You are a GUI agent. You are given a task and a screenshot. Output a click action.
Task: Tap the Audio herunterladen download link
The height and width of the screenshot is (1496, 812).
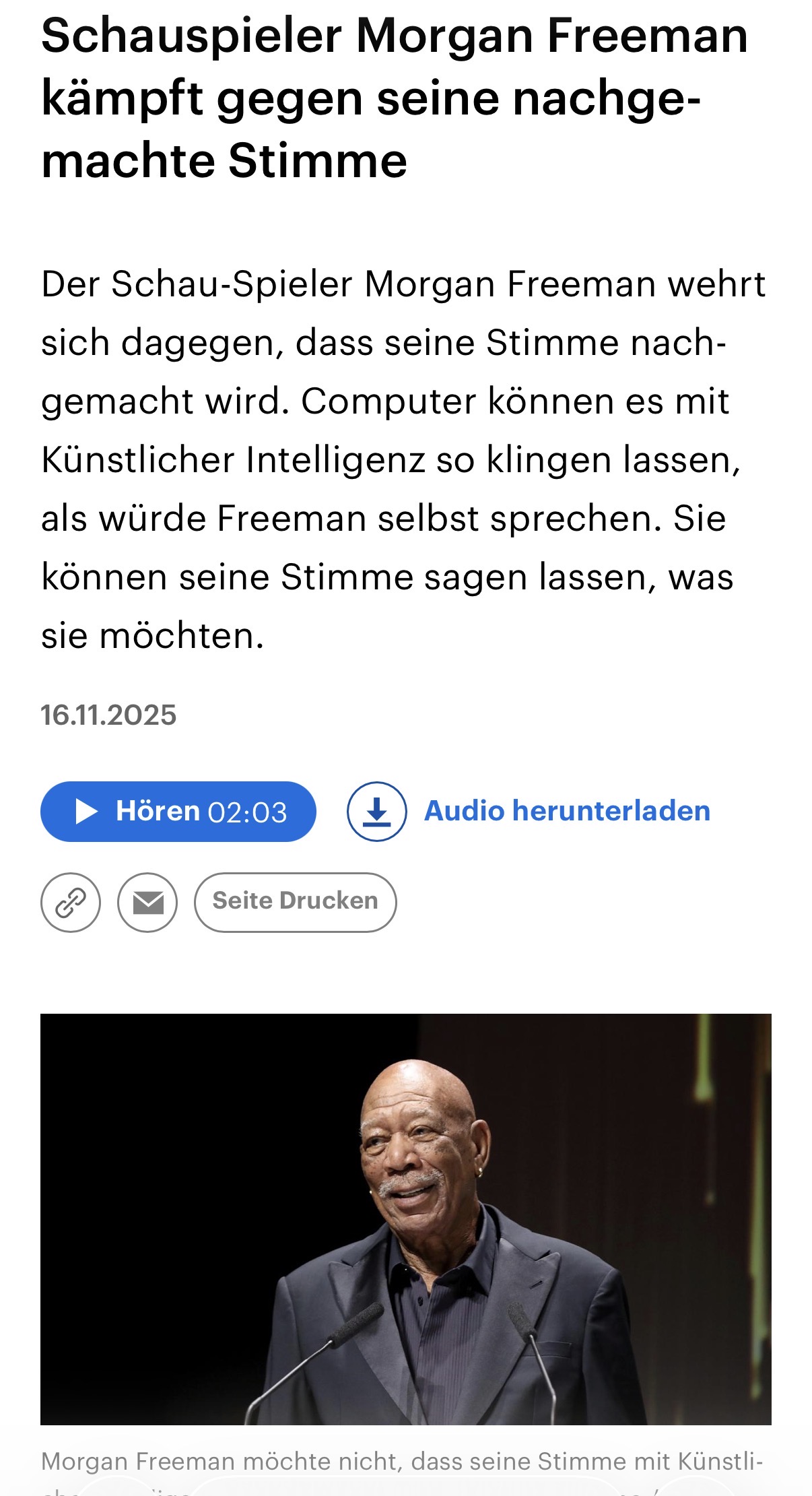click(566, 811)
